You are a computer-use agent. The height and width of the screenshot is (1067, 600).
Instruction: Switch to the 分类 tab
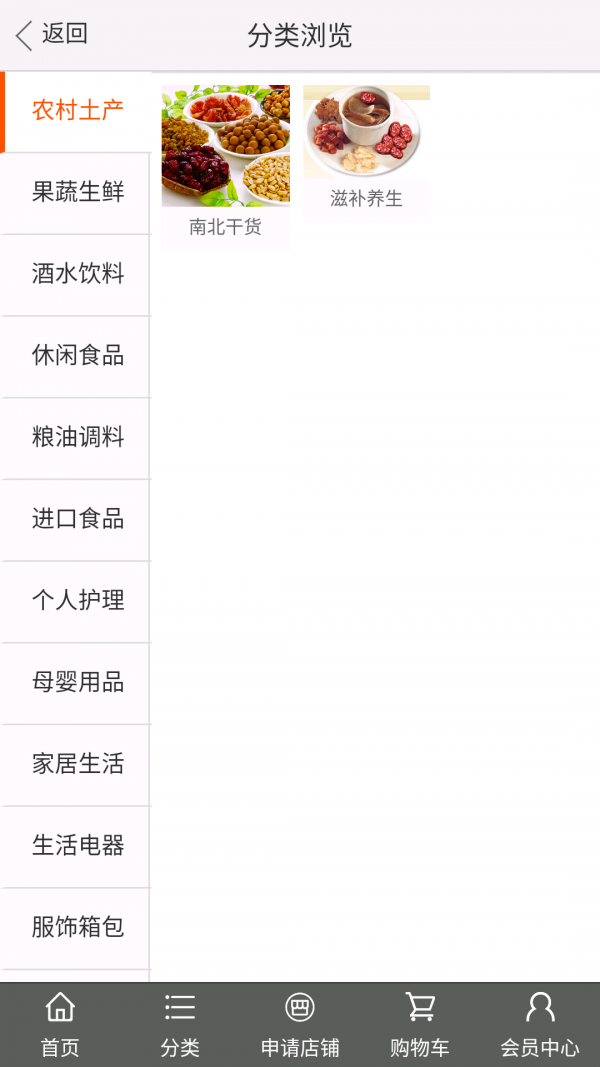point(180,1024)
